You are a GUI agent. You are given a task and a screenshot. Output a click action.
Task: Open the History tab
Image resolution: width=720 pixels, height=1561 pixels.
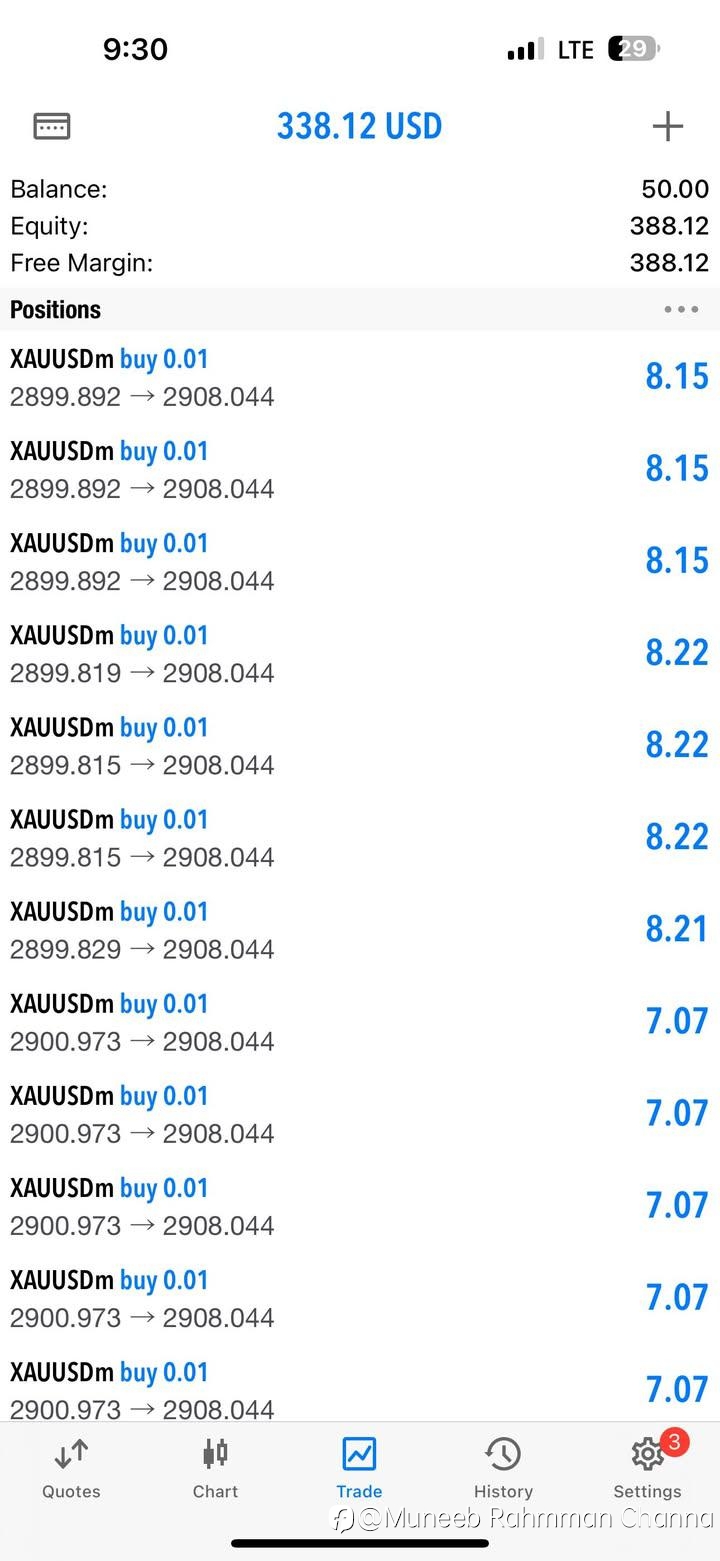click(x=503, y=1468)
